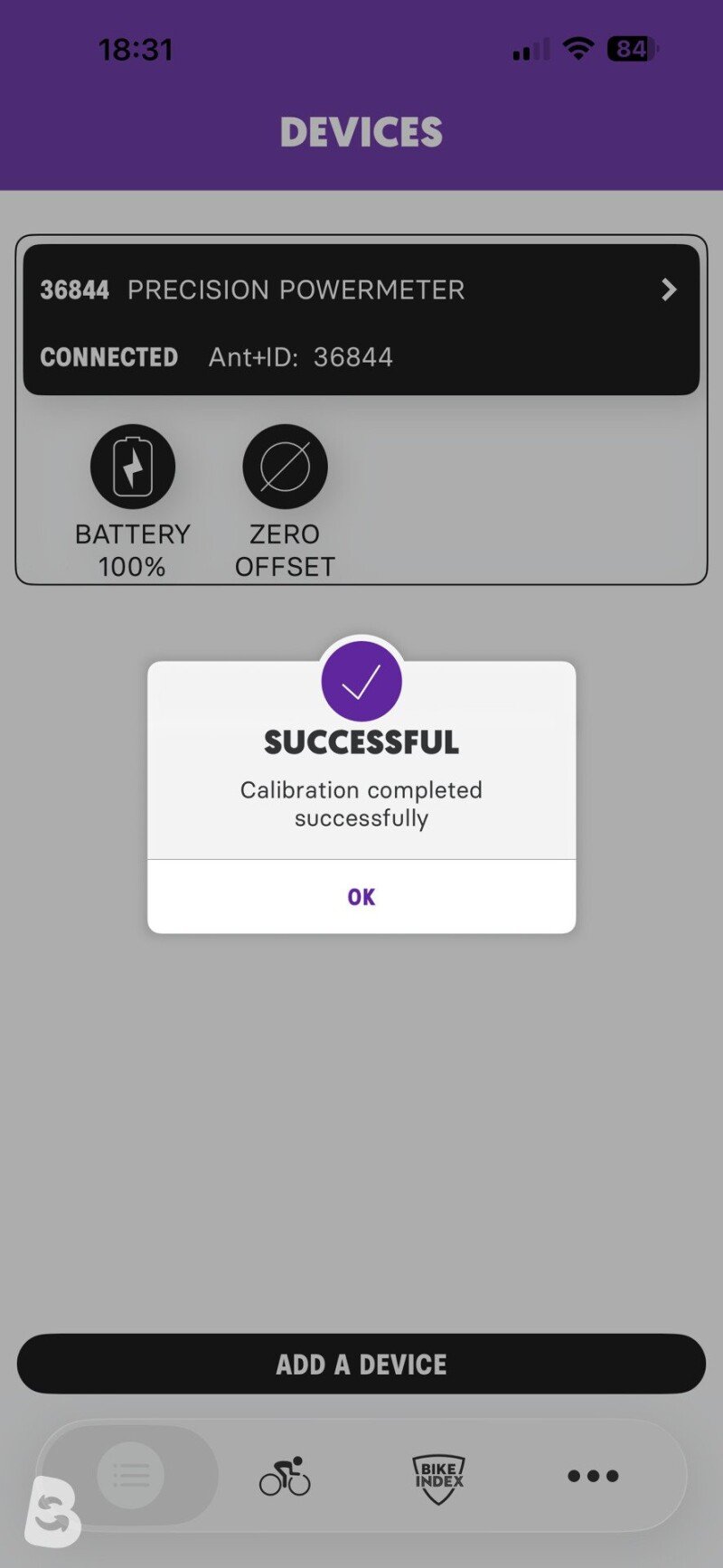Image resolution: width=723 pixels, height=1568 pixels.
Task: Add a new device
Action: (361, 1364)
